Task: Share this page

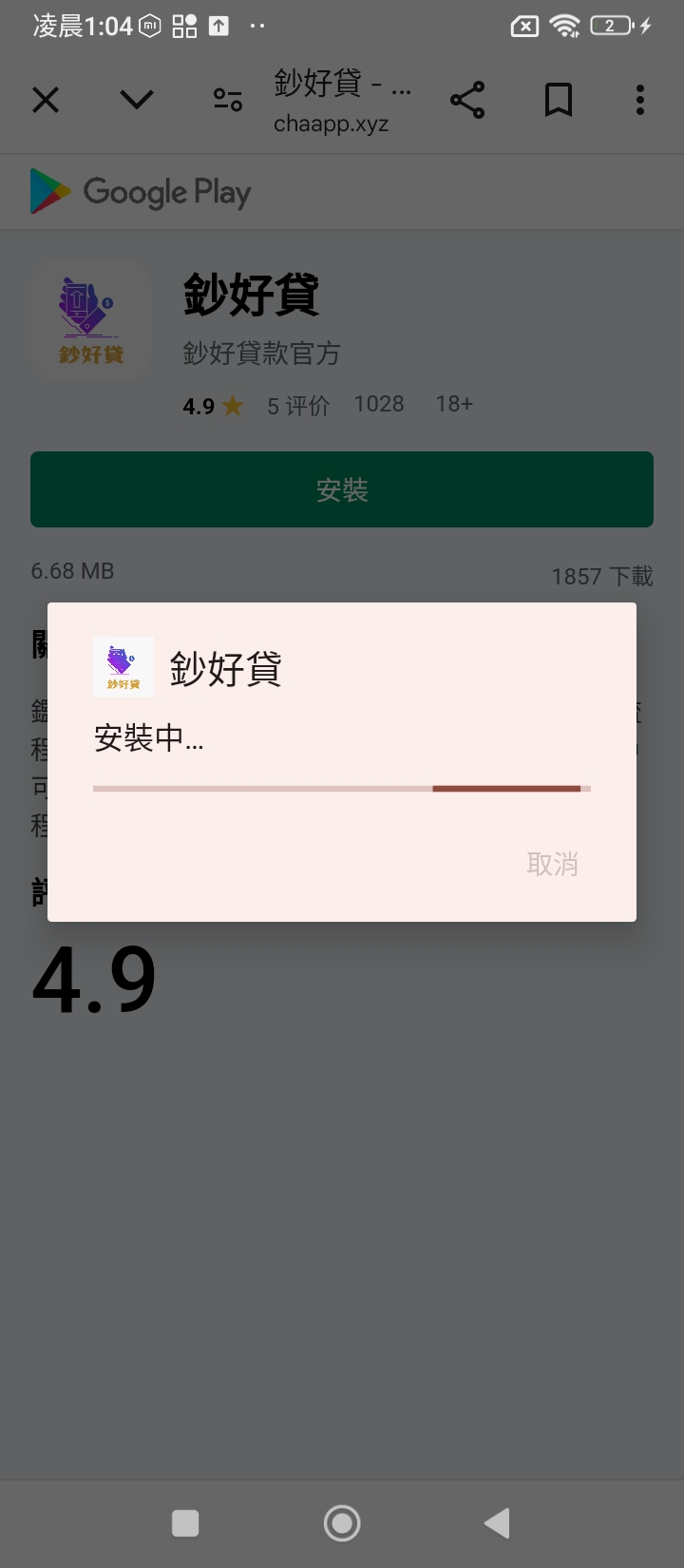Action: pyautogui.click(x=467, y=100)
